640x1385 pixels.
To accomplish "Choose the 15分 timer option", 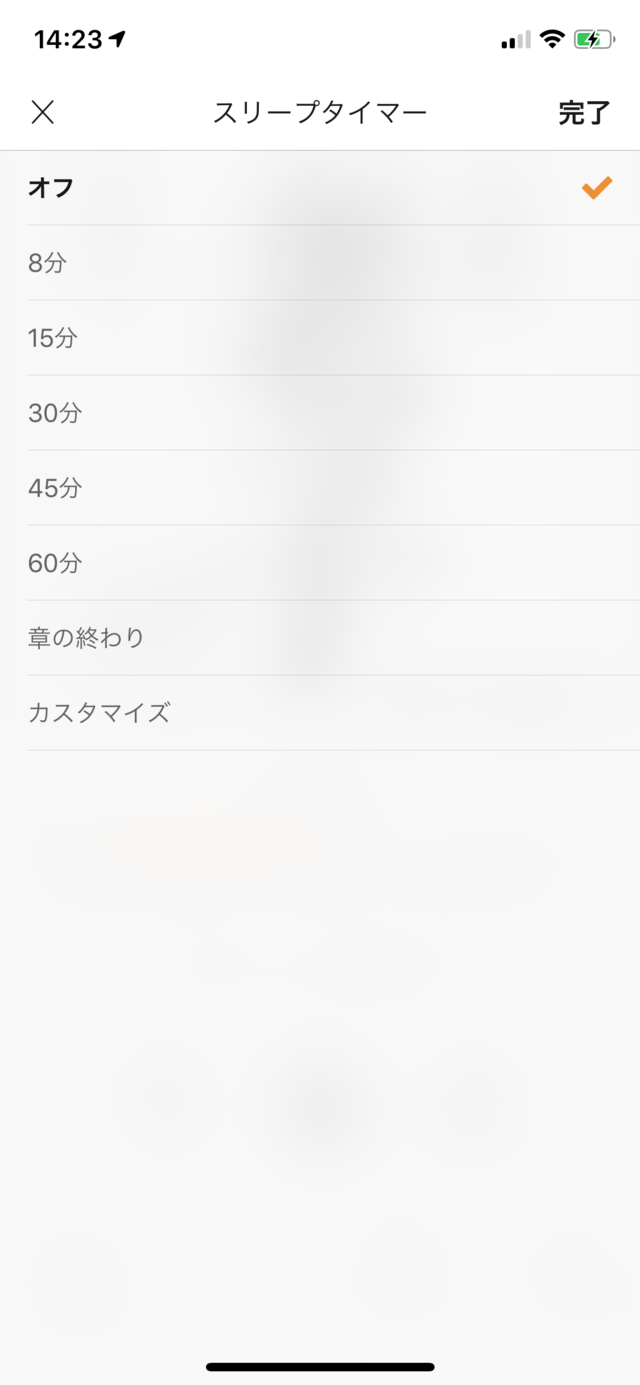I will click(320, 338).
